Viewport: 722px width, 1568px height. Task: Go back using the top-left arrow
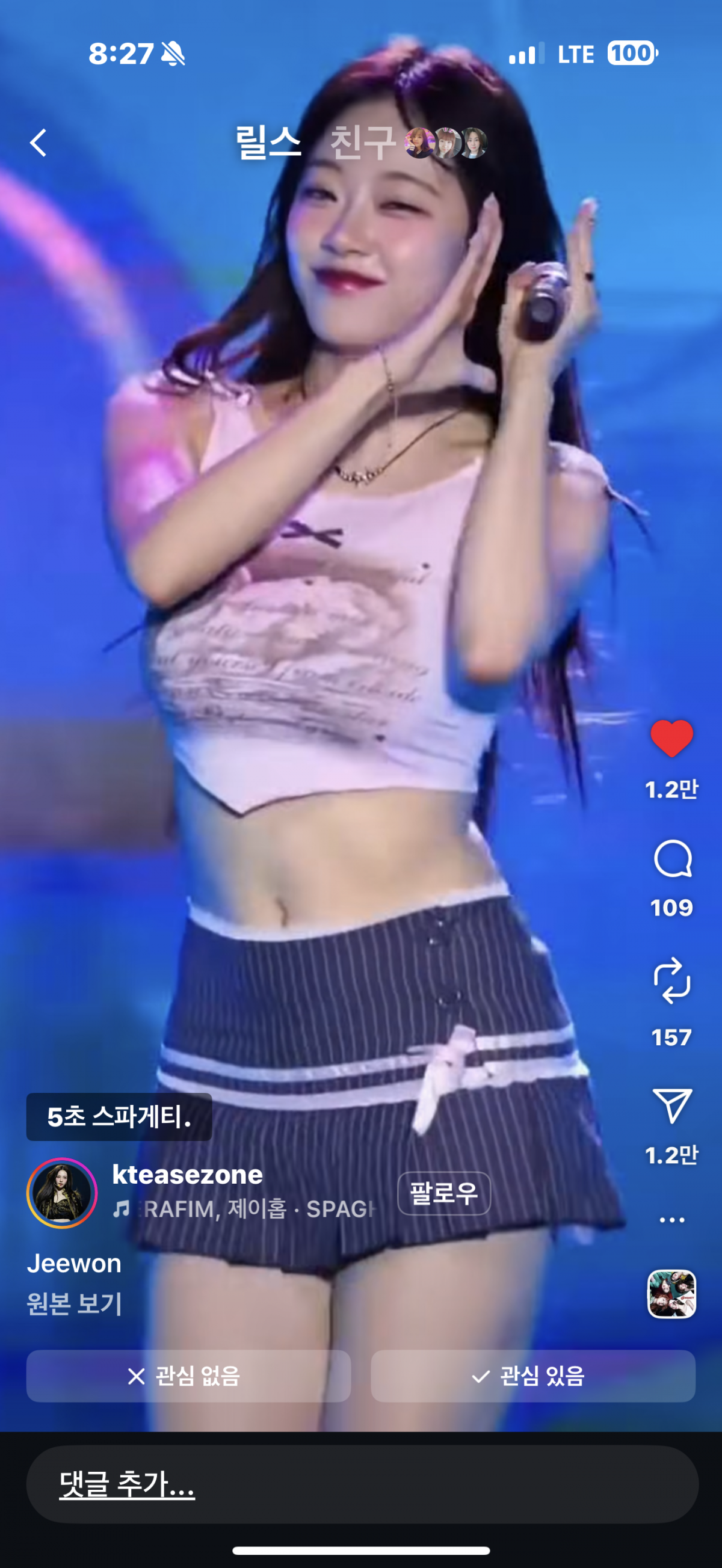39,143
